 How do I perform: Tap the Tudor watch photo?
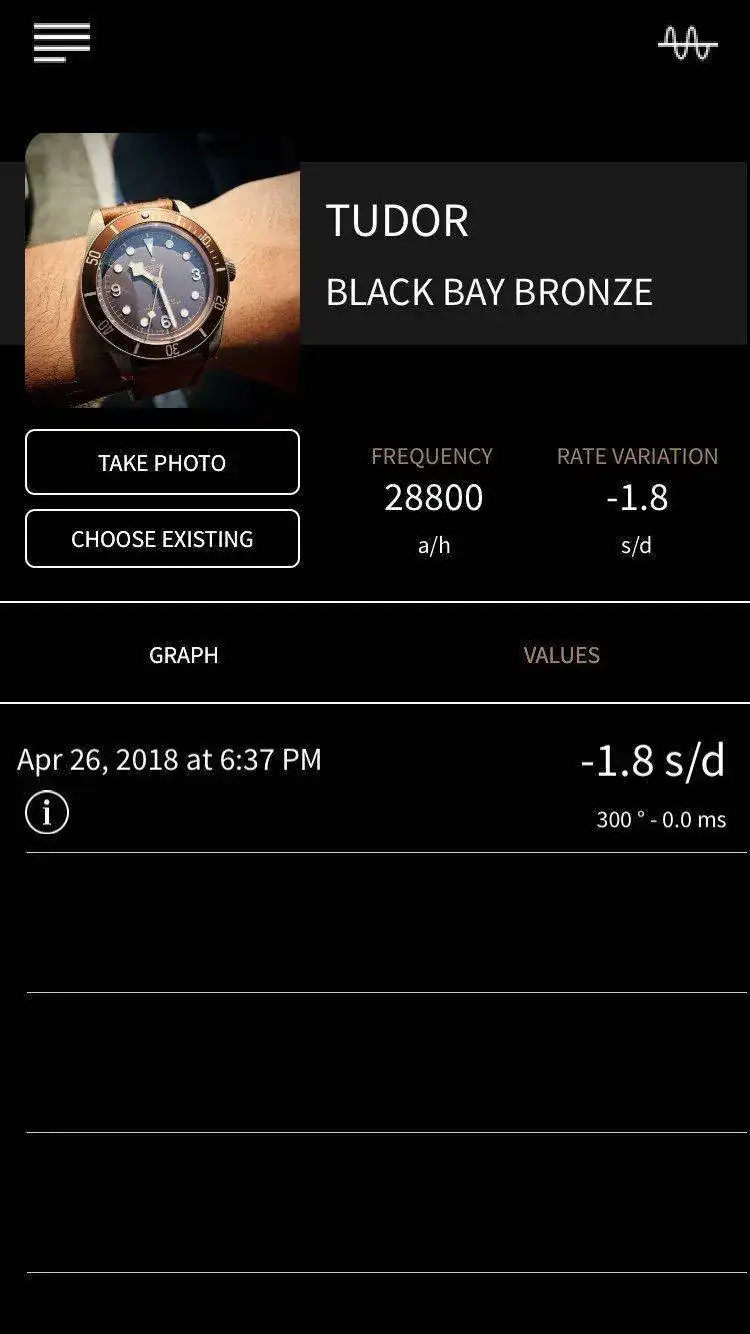(162, 270)
